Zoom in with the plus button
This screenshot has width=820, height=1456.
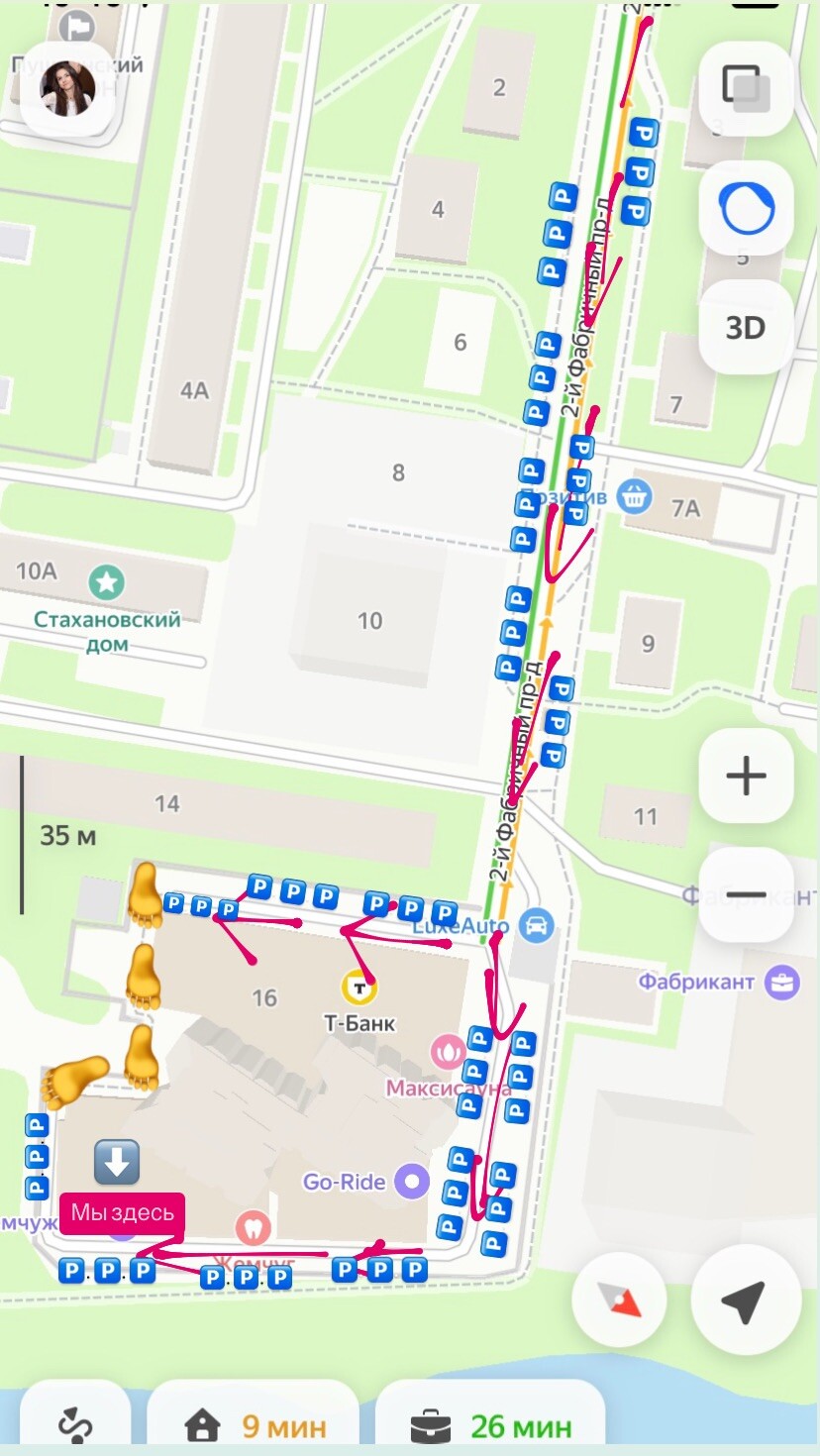(746, 776)
